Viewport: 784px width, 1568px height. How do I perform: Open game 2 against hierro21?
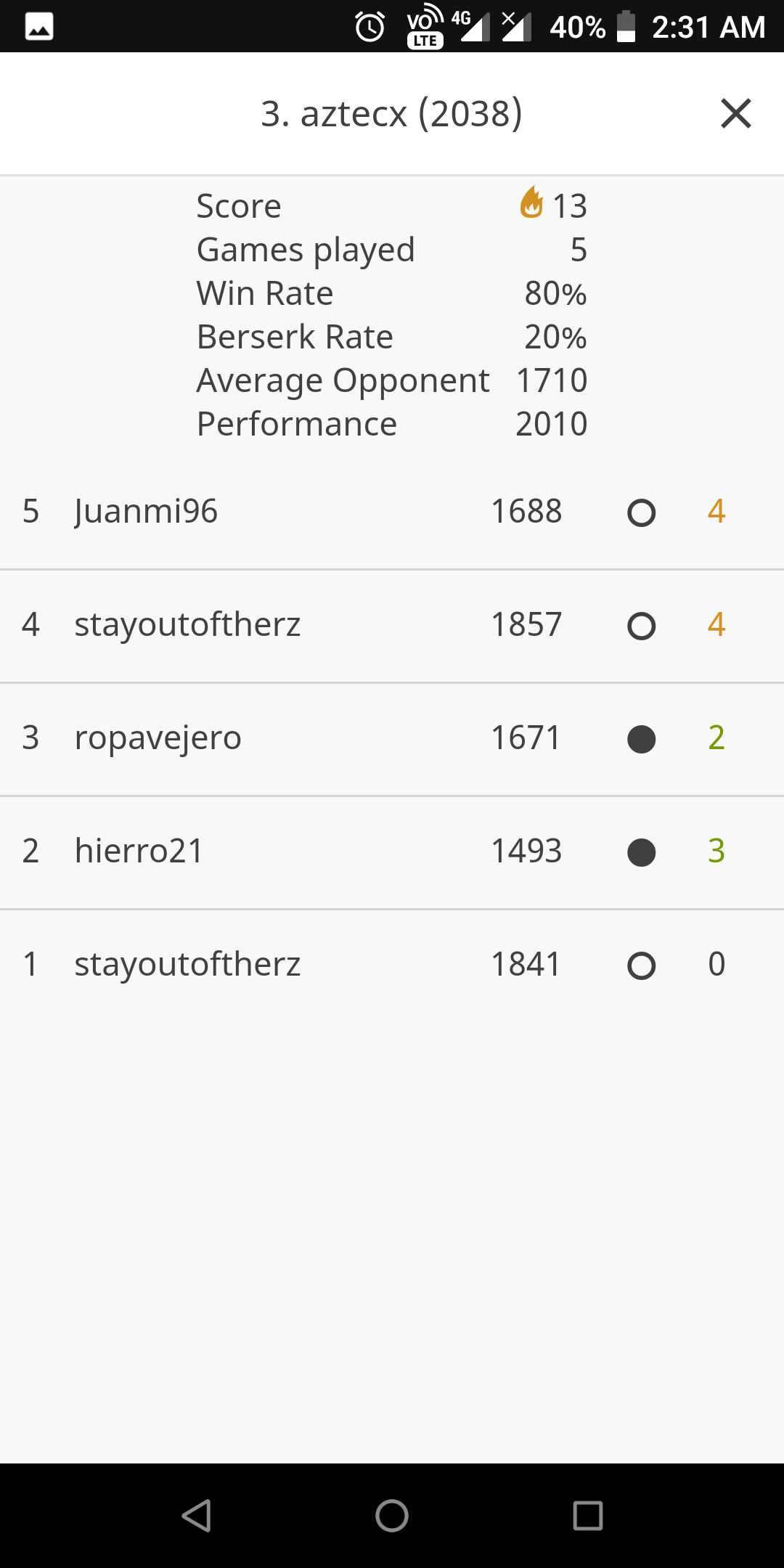point(392,852)
